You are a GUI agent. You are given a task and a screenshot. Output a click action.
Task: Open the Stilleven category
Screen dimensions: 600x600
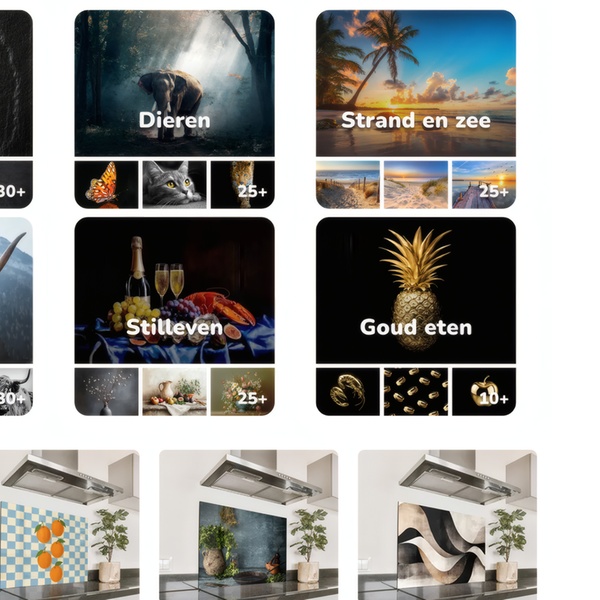(174, 290)
